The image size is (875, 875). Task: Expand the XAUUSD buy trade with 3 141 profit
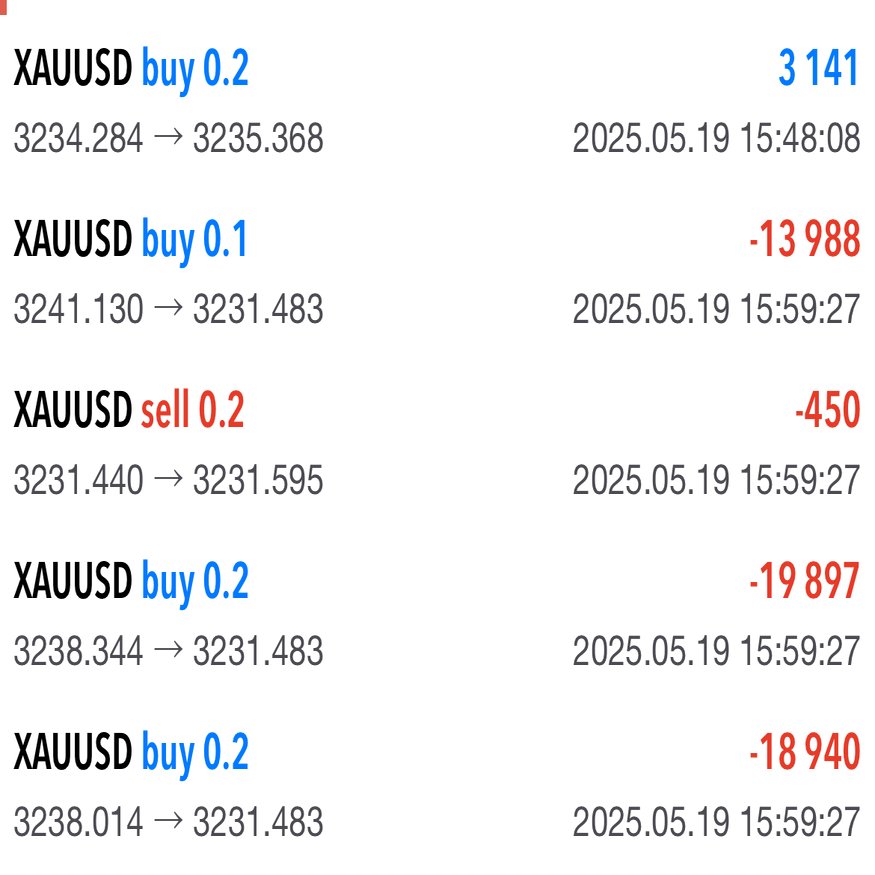[437, 104]
